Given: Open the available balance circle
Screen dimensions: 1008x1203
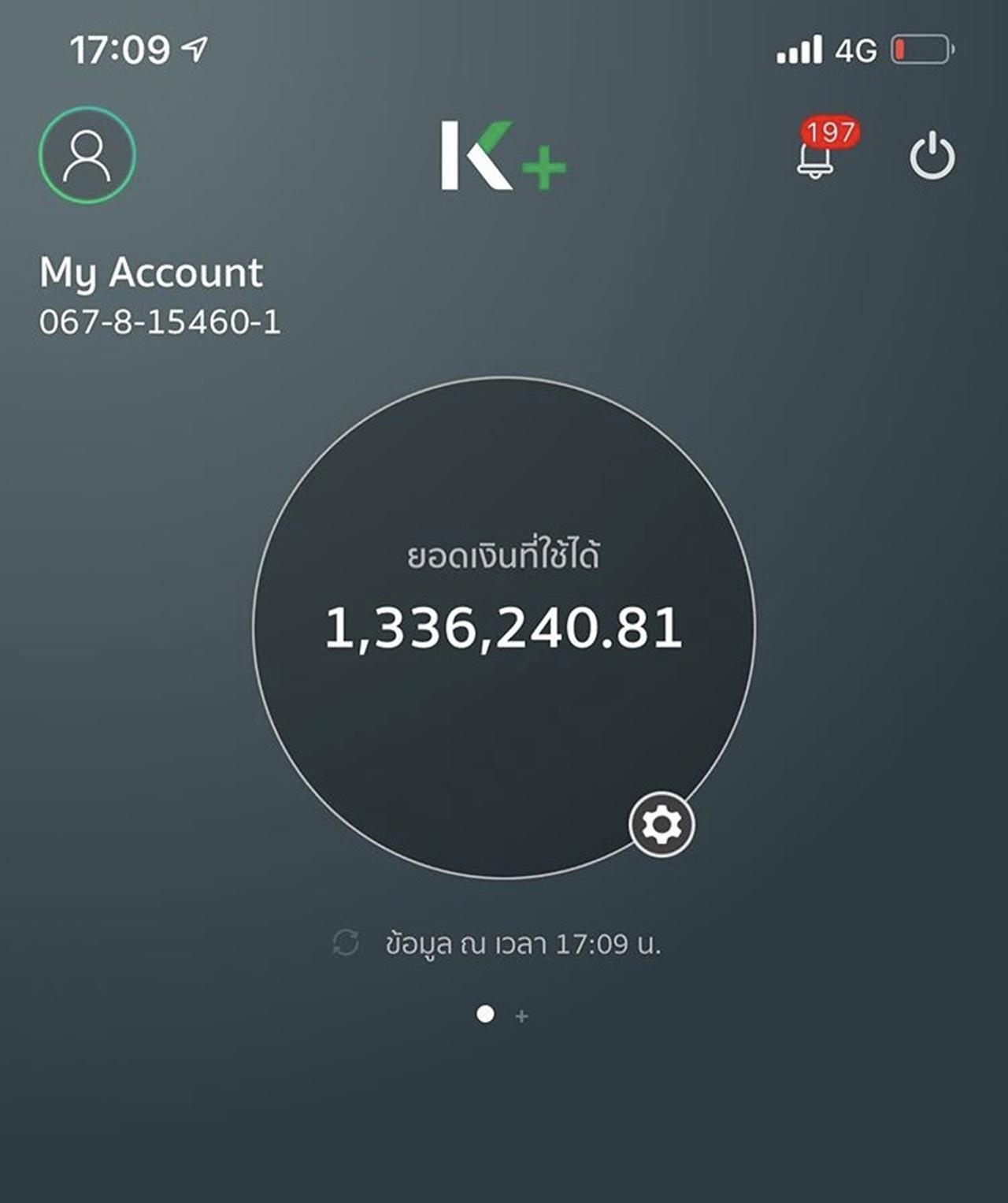Looking at the screenshot, I should [504, 628].
